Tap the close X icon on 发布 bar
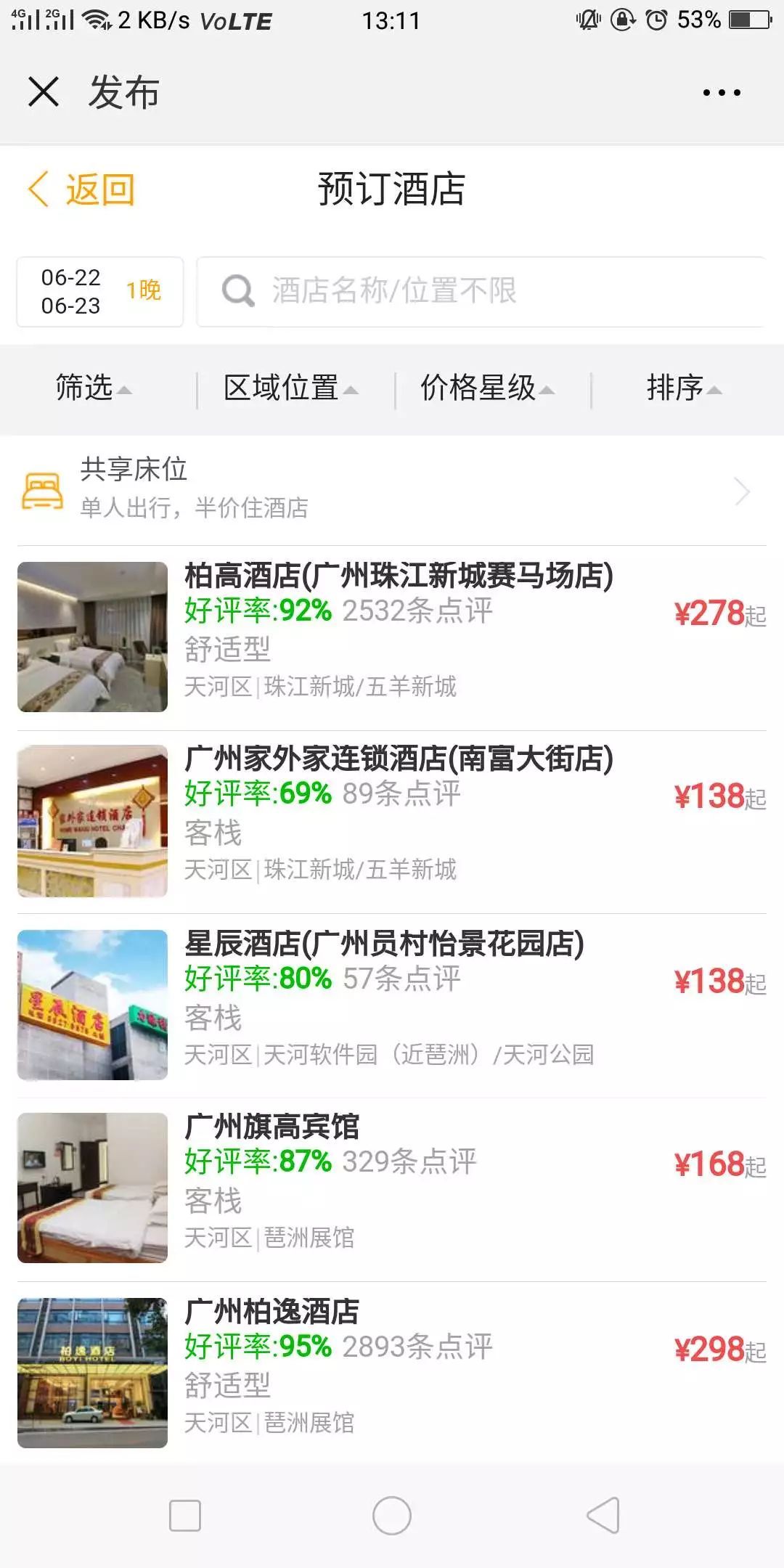 [44, 91]
